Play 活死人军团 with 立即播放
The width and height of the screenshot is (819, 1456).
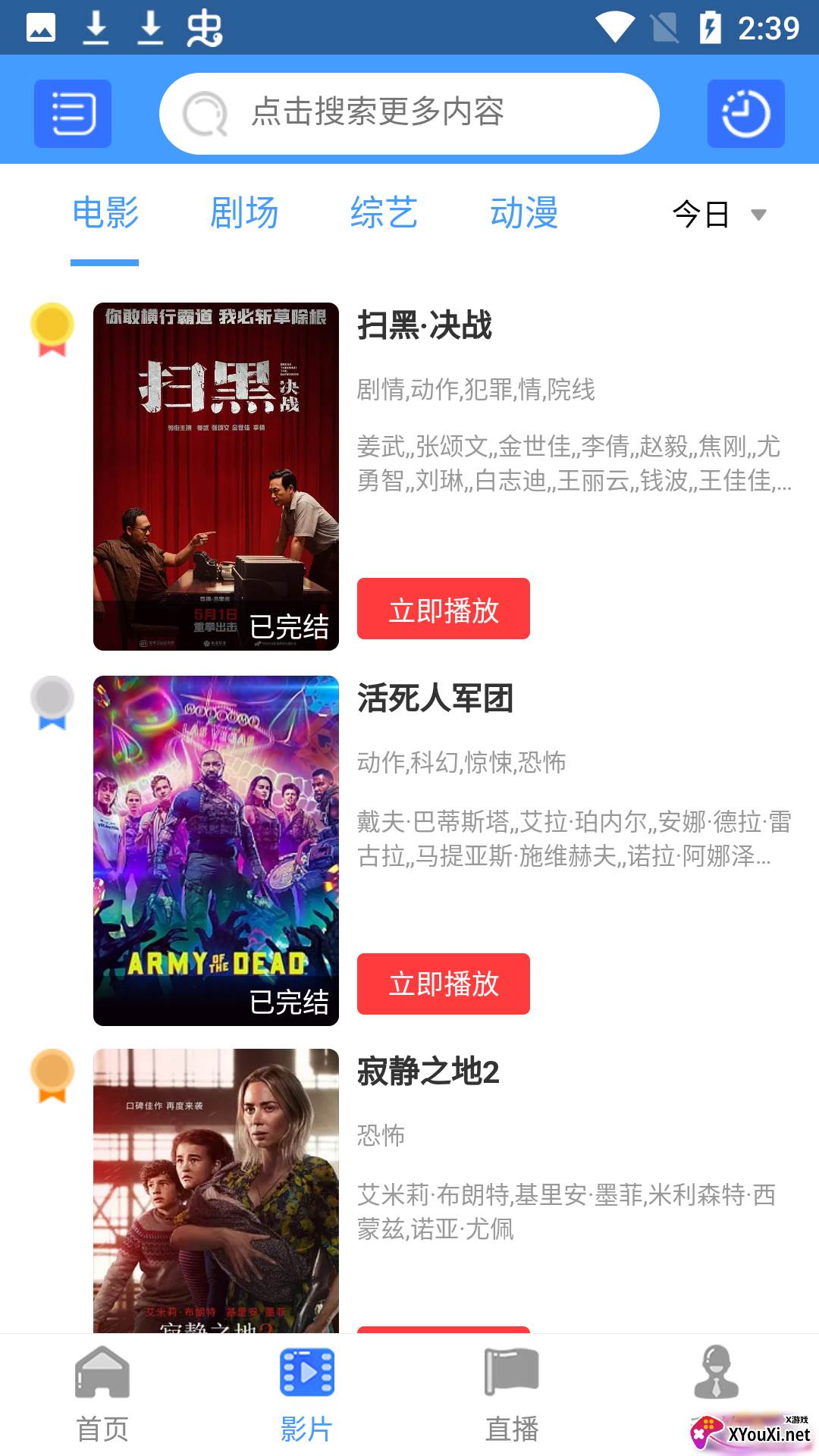pyautogui.click(x=443, y=984)
